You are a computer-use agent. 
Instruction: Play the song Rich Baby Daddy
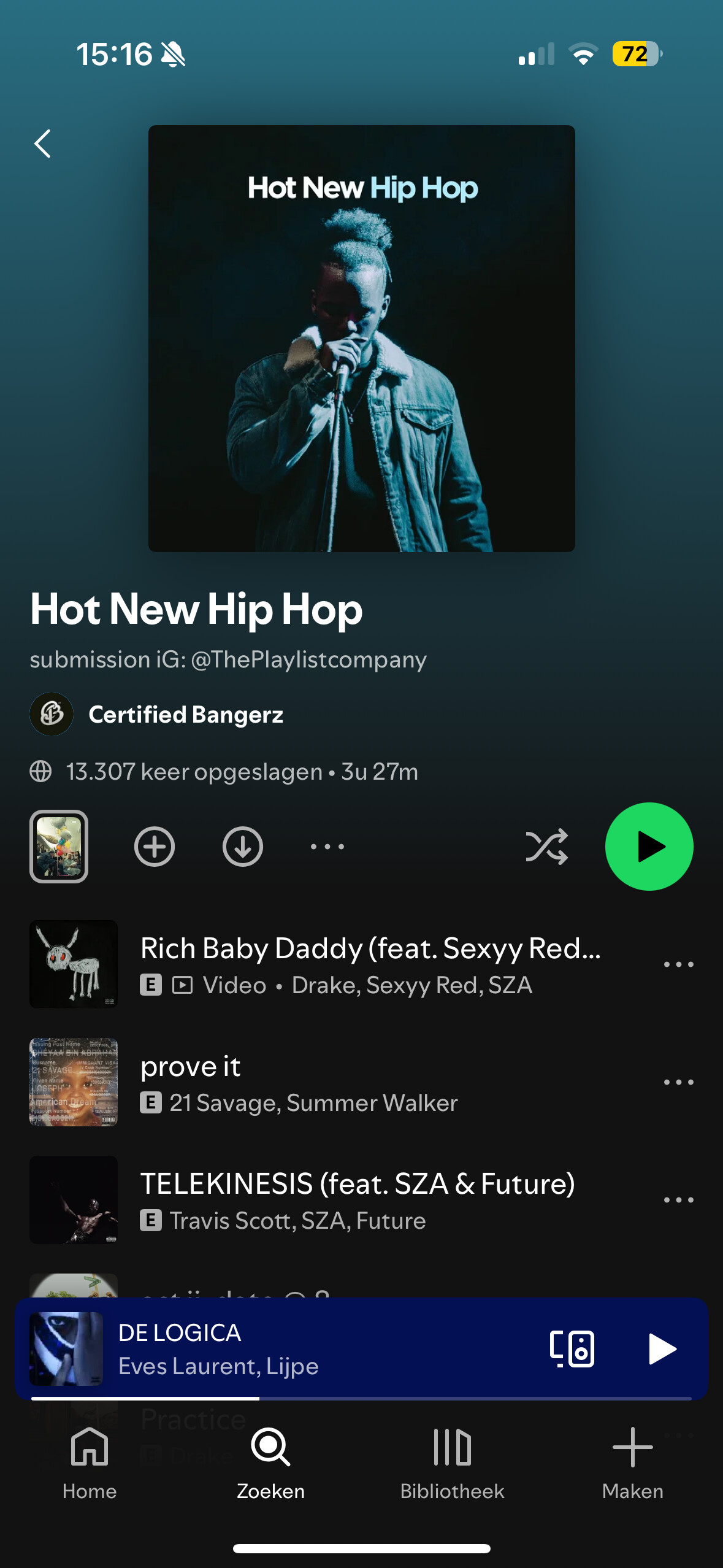click(331, 964)
